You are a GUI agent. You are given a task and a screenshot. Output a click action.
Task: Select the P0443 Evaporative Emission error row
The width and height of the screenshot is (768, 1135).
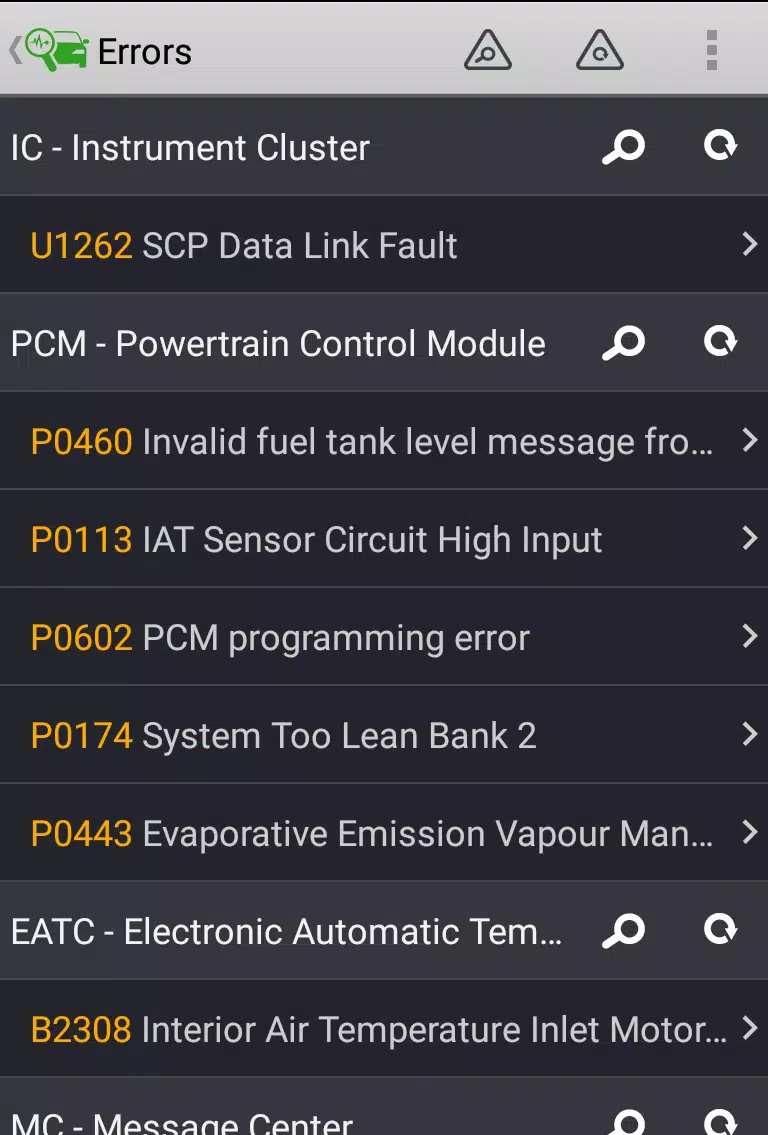click(384, 832)
